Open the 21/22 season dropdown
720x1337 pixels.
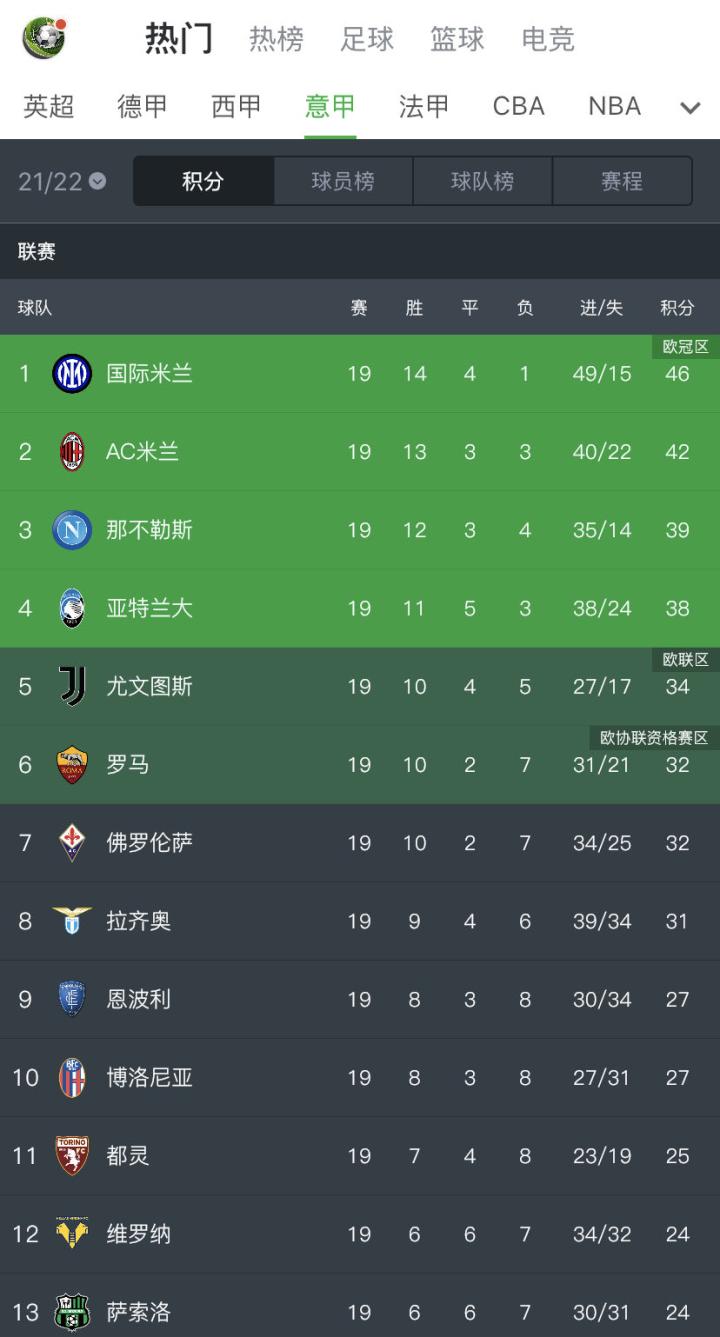point(62,181)
